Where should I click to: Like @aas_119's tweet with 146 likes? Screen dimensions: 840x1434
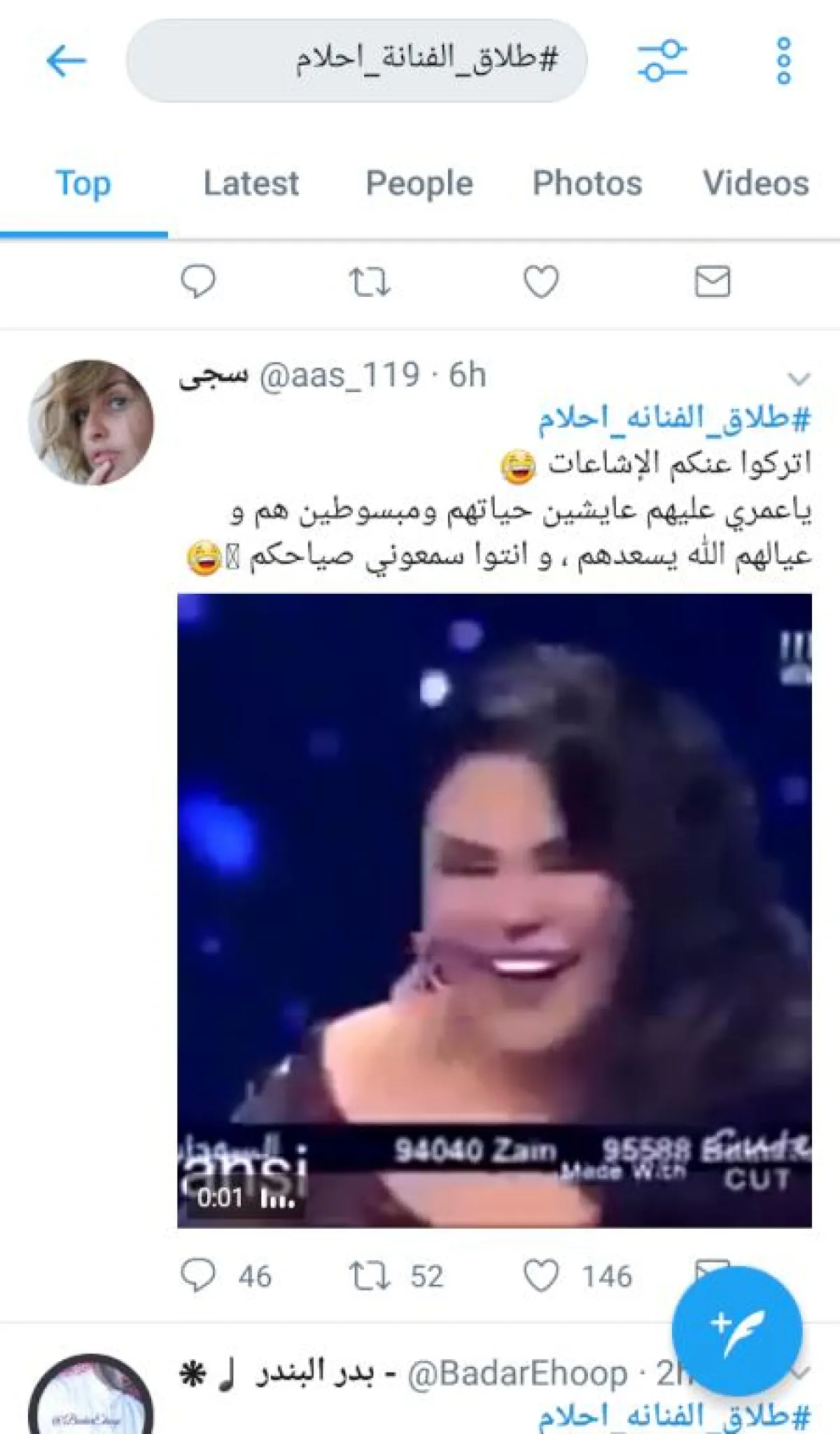541,1275
